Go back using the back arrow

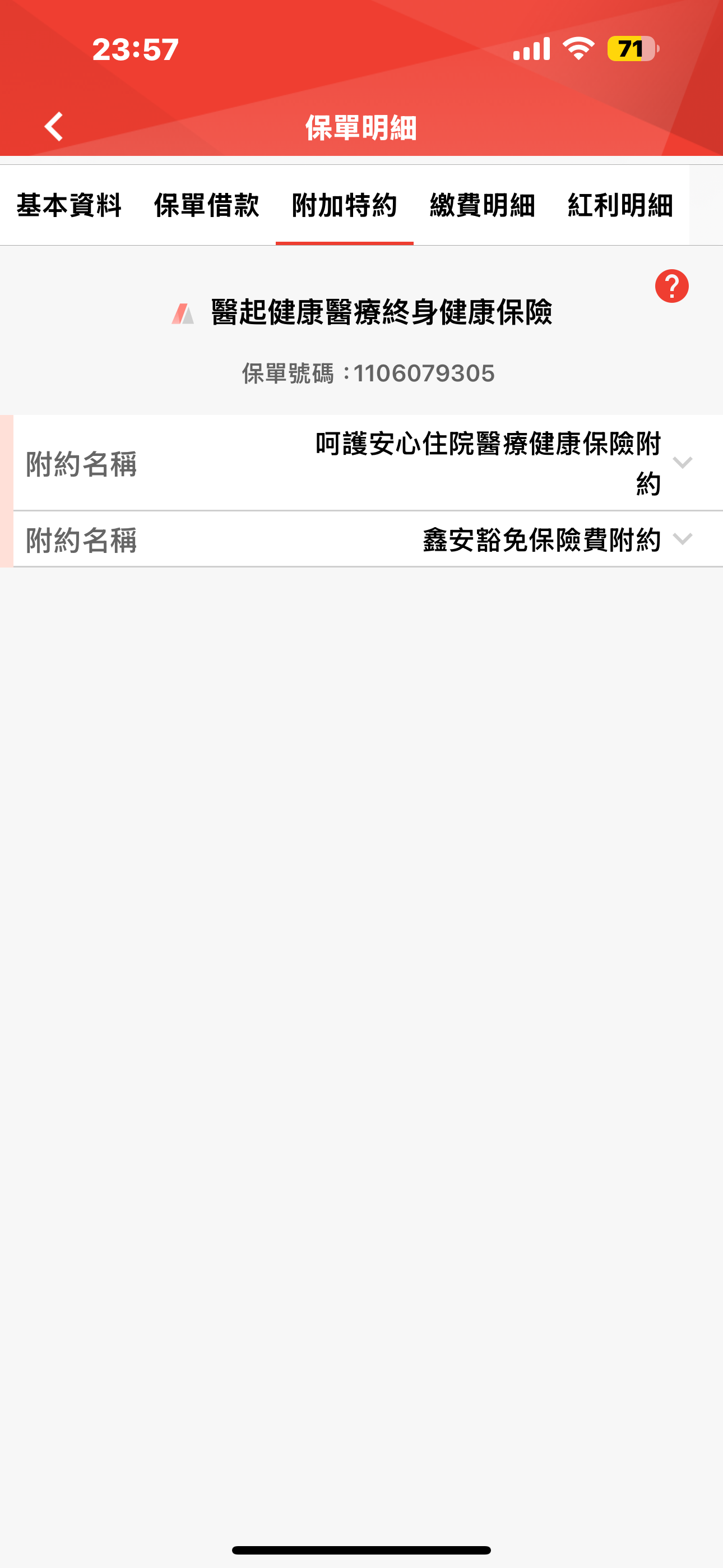(x=54, y=127)
